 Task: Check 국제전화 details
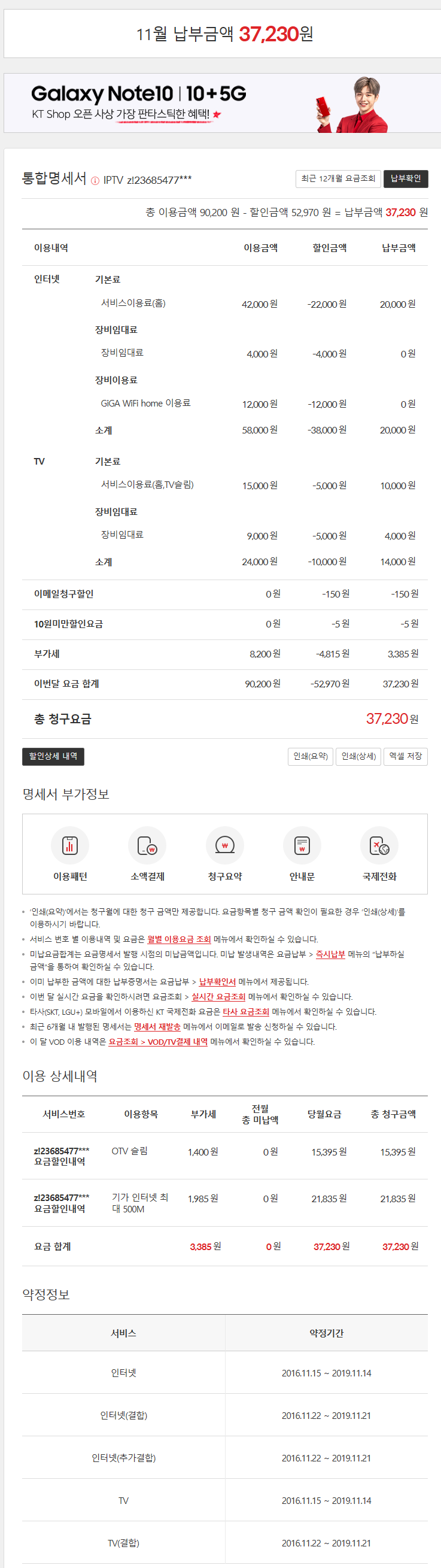pyautogui.click(x=379, y=853)
